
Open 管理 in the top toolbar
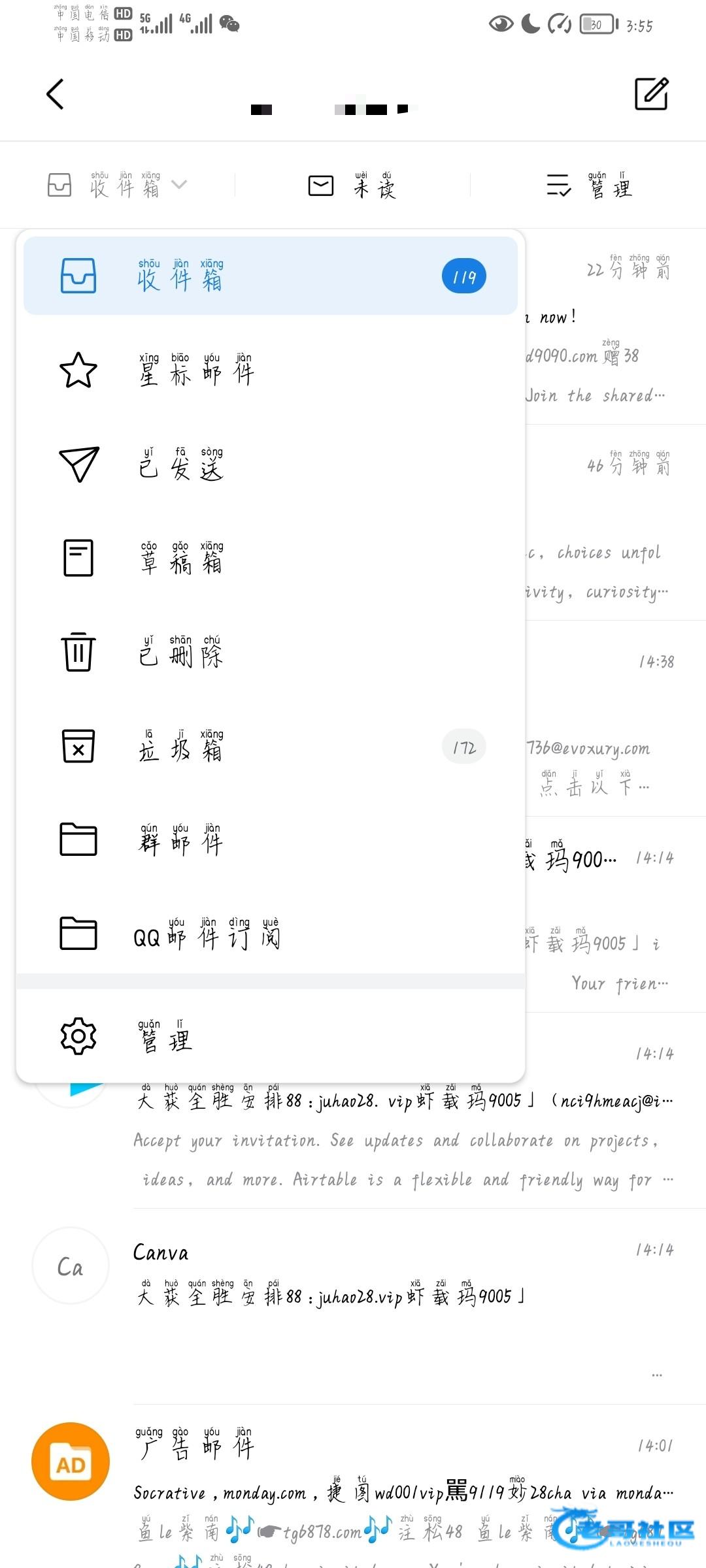point(588,186)
